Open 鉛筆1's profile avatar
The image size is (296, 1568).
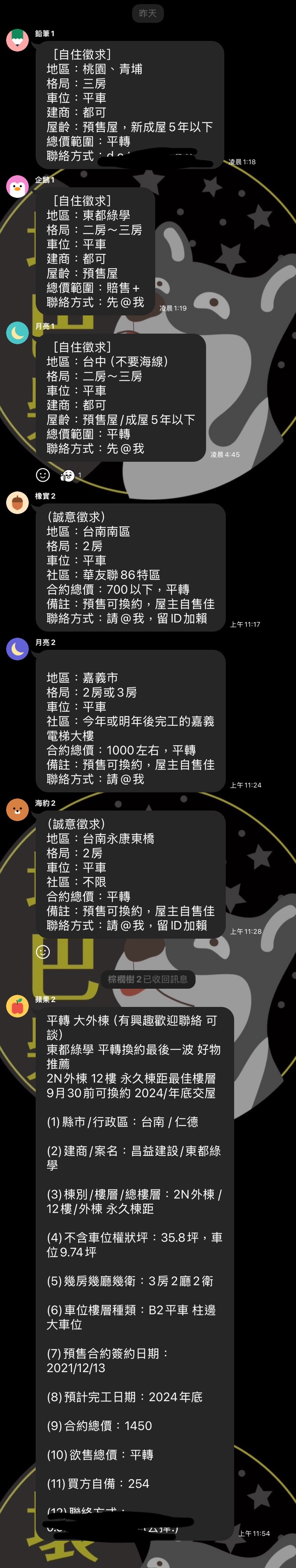(17, 40)
